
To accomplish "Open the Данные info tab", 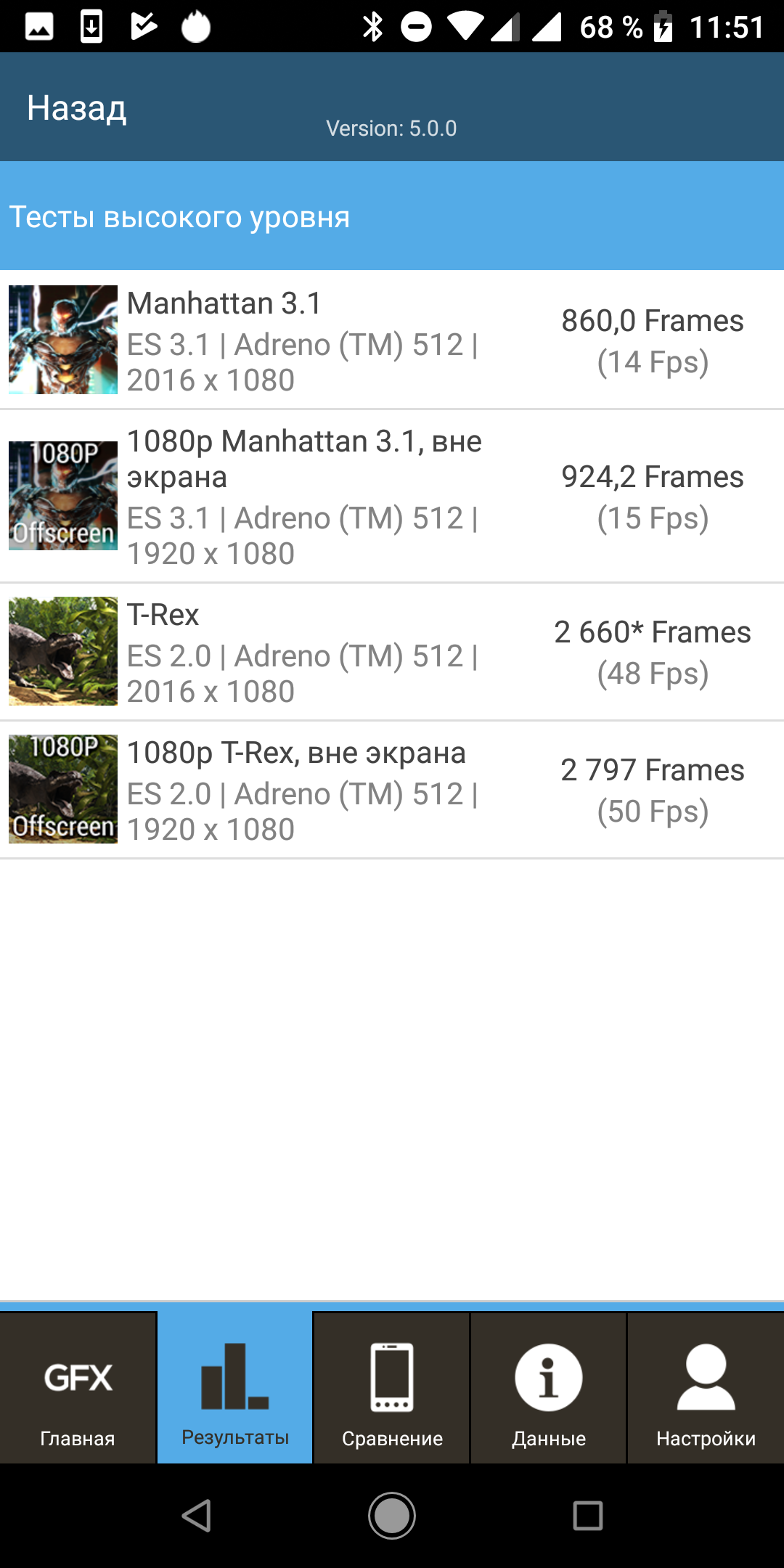I will pos(549,1388).
